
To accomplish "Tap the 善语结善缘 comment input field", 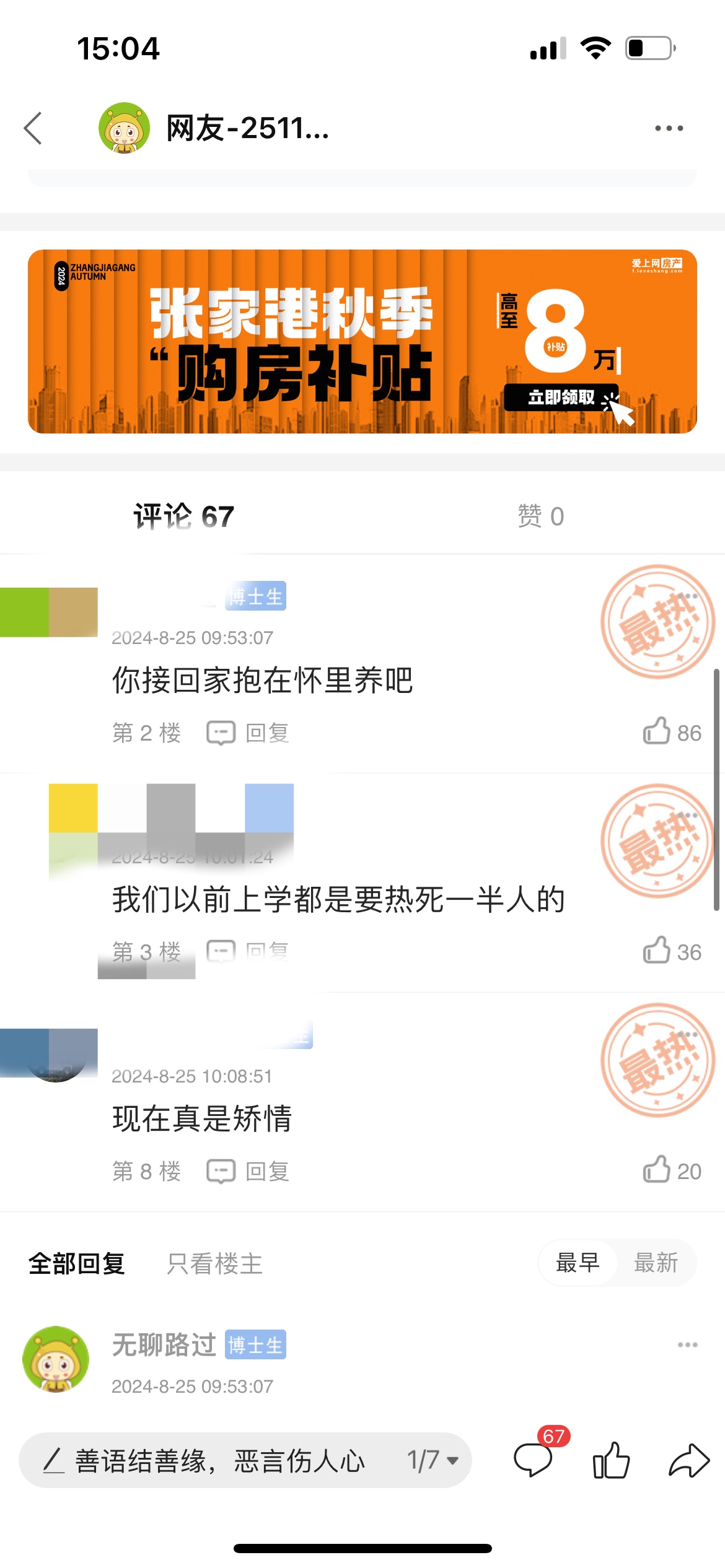I will click(211, 1461).
